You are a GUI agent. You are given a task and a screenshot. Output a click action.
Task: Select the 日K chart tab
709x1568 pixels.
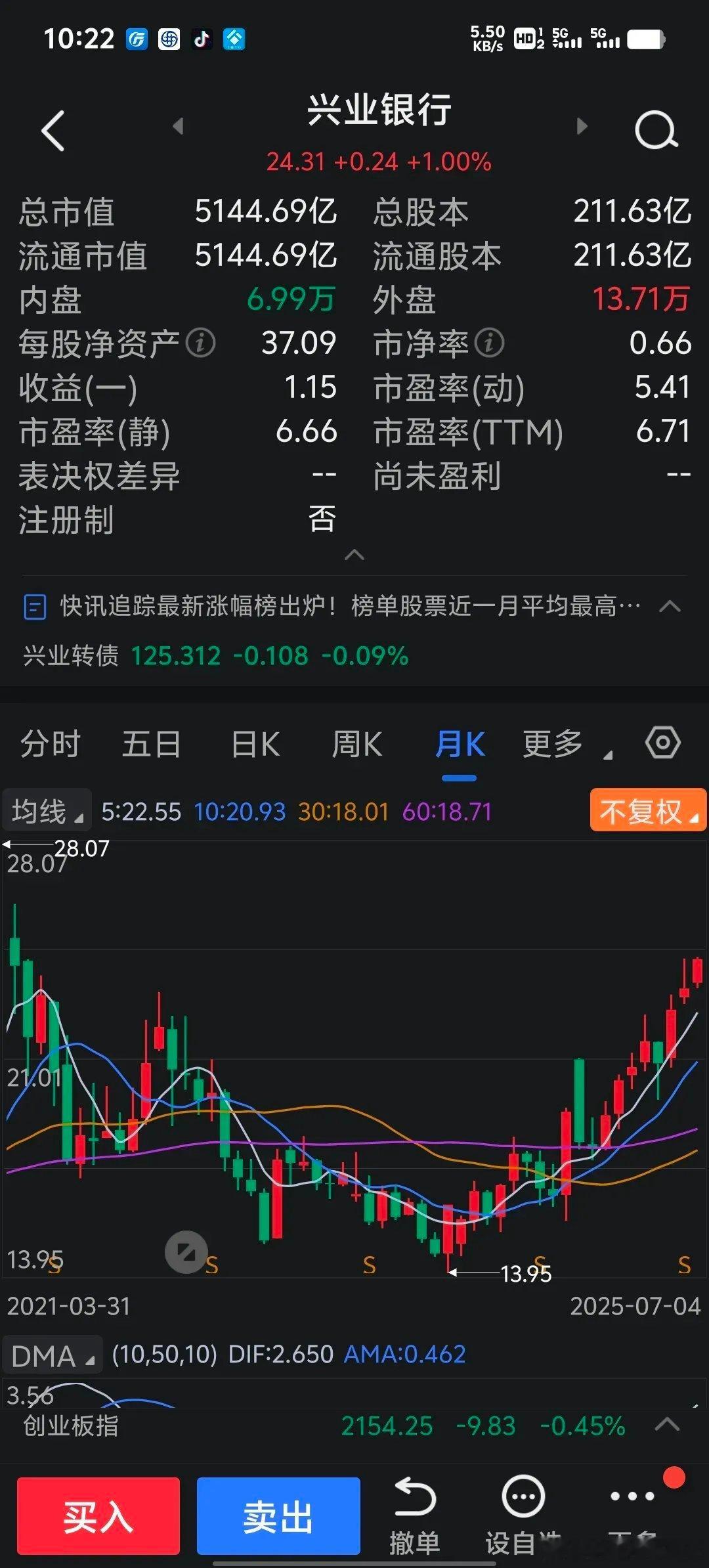click(x=255, y=744)
